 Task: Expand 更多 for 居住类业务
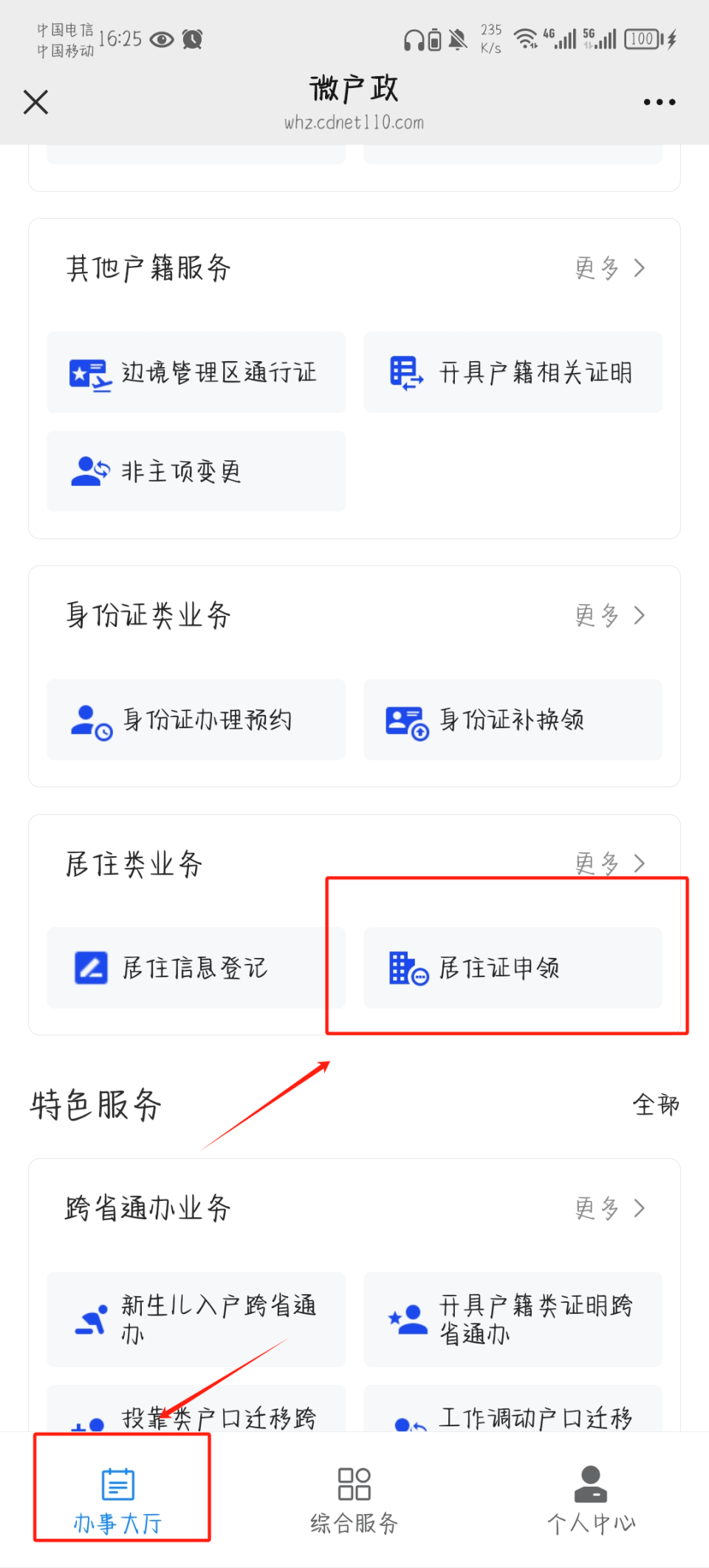(x=610, y=863)
